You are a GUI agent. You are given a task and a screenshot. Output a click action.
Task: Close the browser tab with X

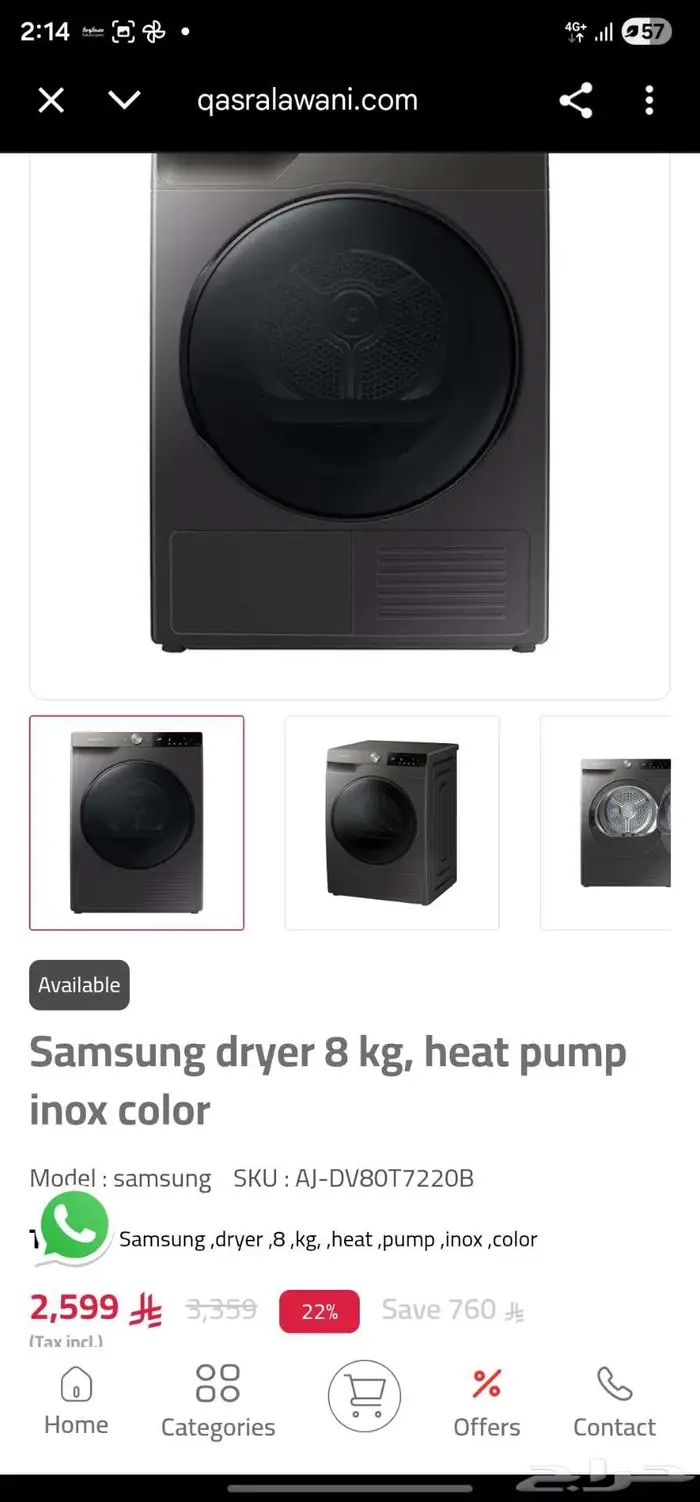(51, 100)
